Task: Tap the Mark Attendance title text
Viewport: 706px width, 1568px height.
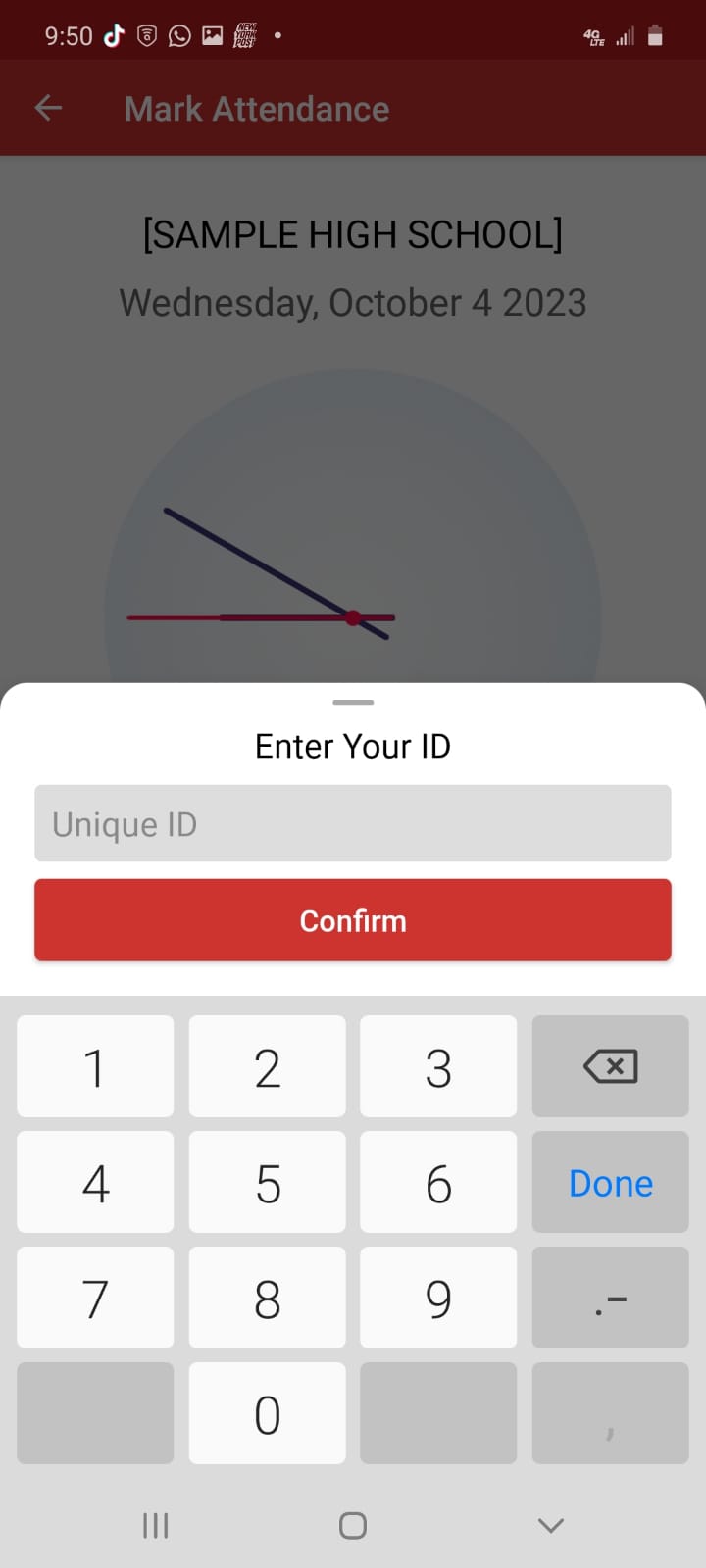Action: (x=256, y=108)
